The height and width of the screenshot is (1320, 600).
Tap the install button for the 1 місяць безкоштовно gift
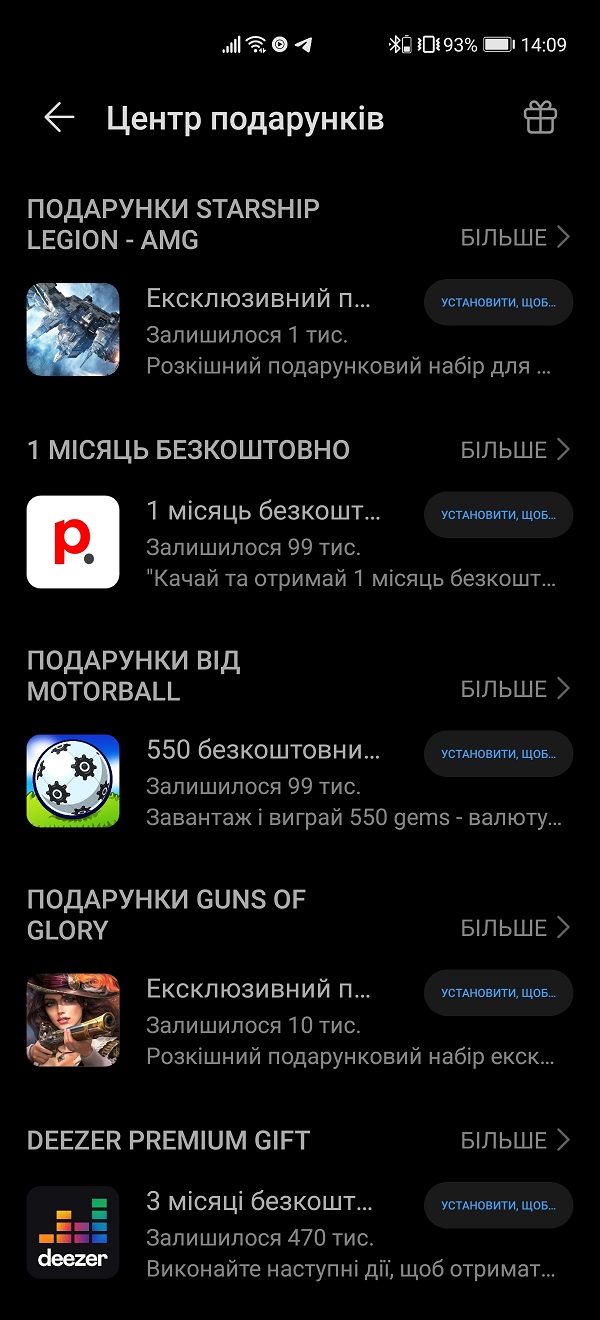pos(498,515)
